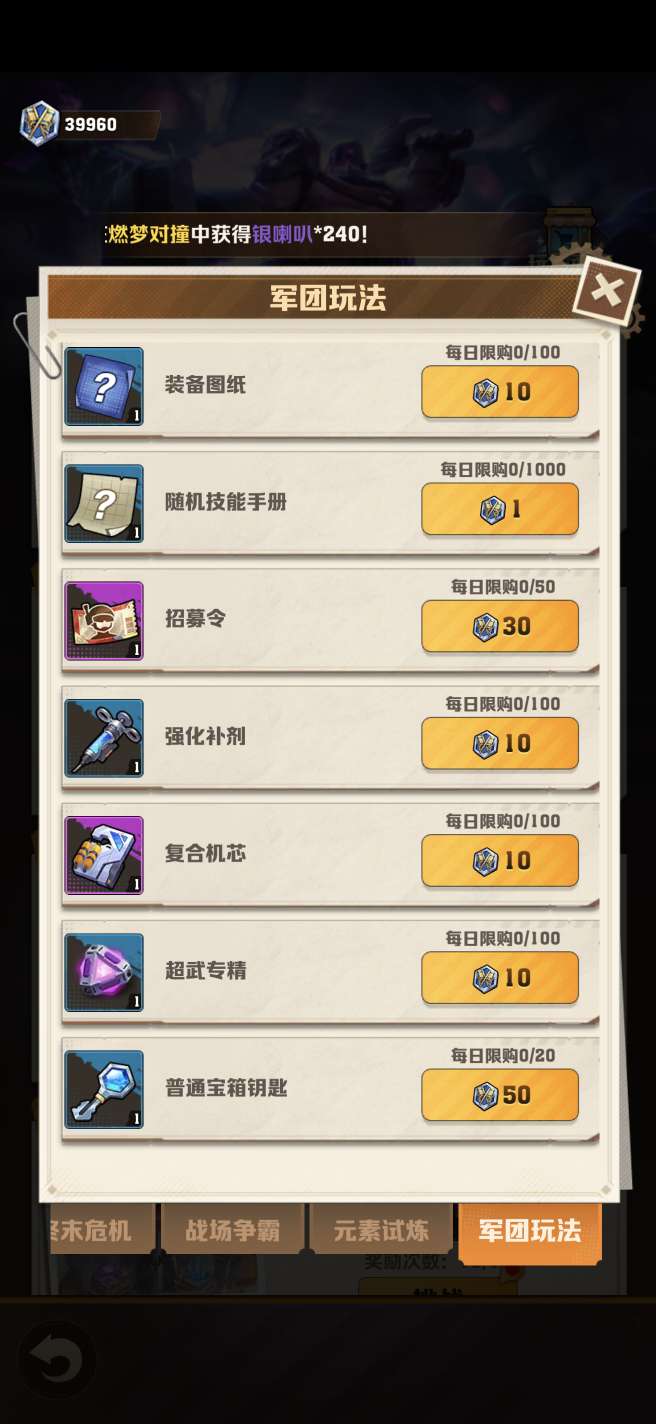Purchase 强化补剂 for 10 coins
The width and height of the screenshot is (656, 1424).
pos(500,743)
